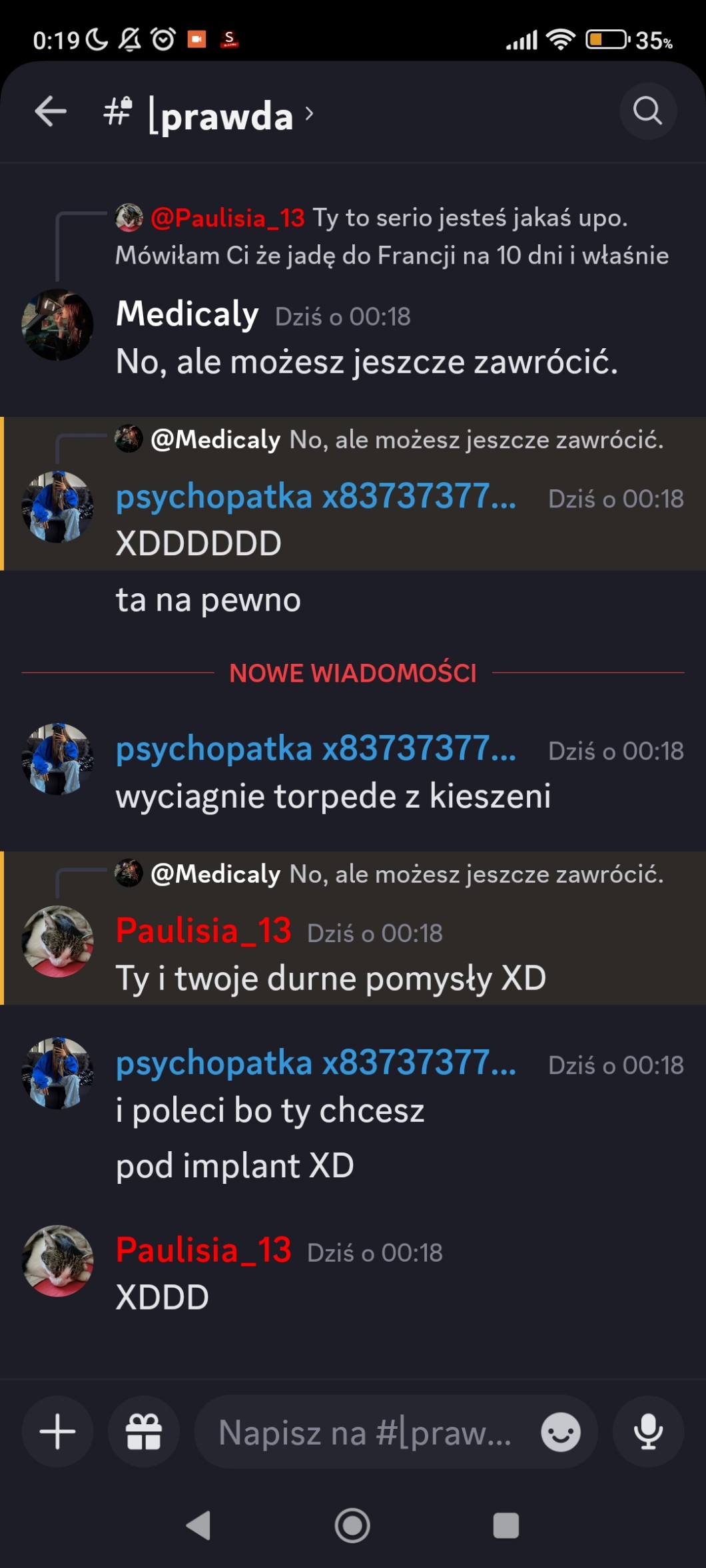Viewport: 706px width, 1568px height.
Task: Focus the Napisz na #prawda message field
Action: [x=365, y=1432]
